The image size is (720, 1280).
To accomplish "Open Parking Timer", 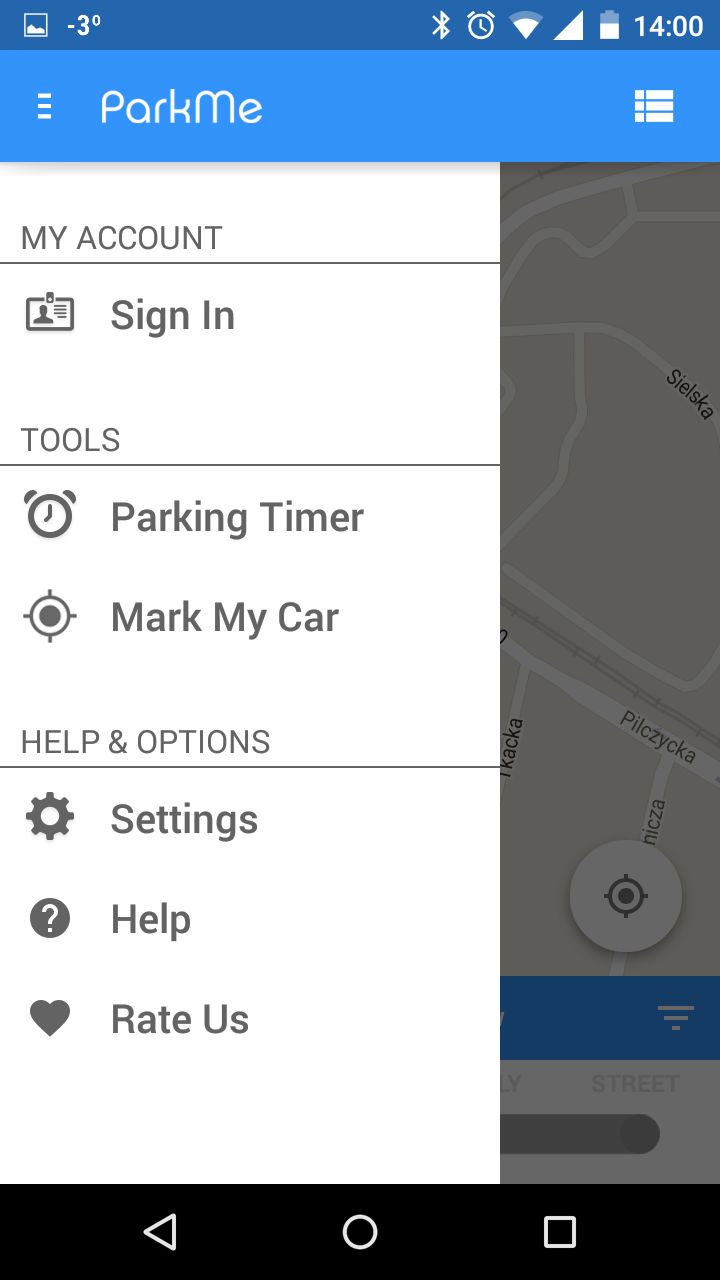I will (x=250, y=517).
